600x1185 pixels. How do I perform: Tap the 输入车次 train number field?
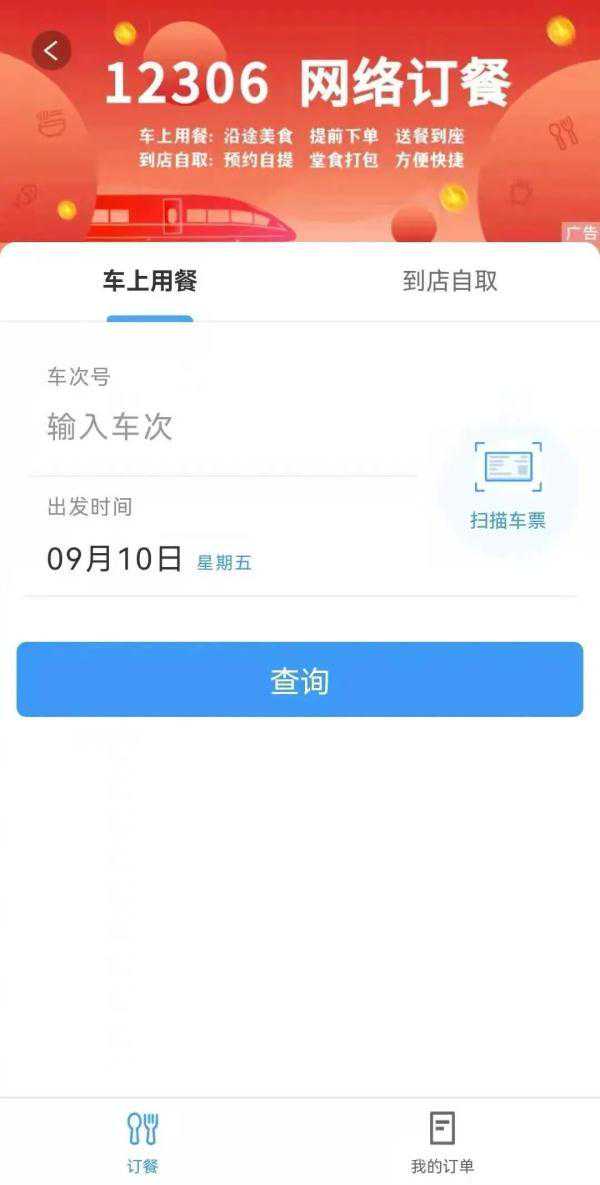[x=220, y=428]
